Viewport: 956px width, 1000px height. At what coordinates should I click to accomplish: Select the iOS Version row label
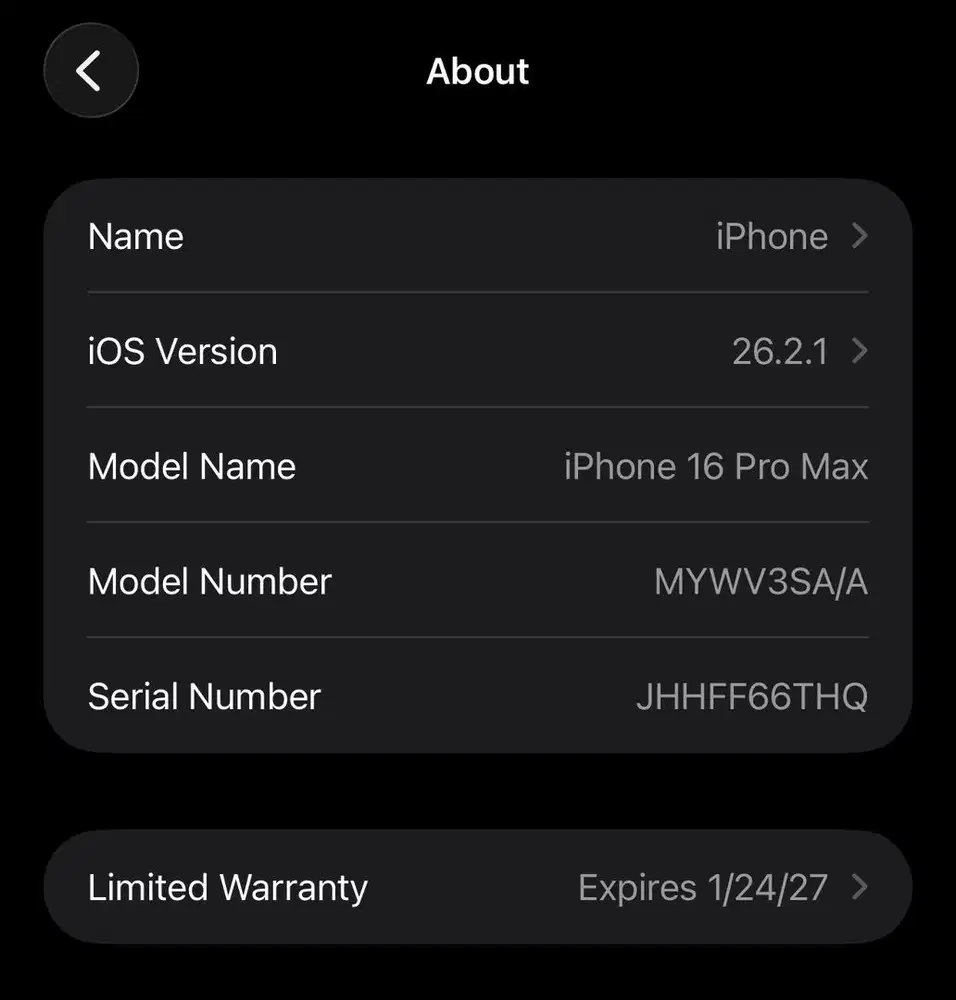(183, 351)
